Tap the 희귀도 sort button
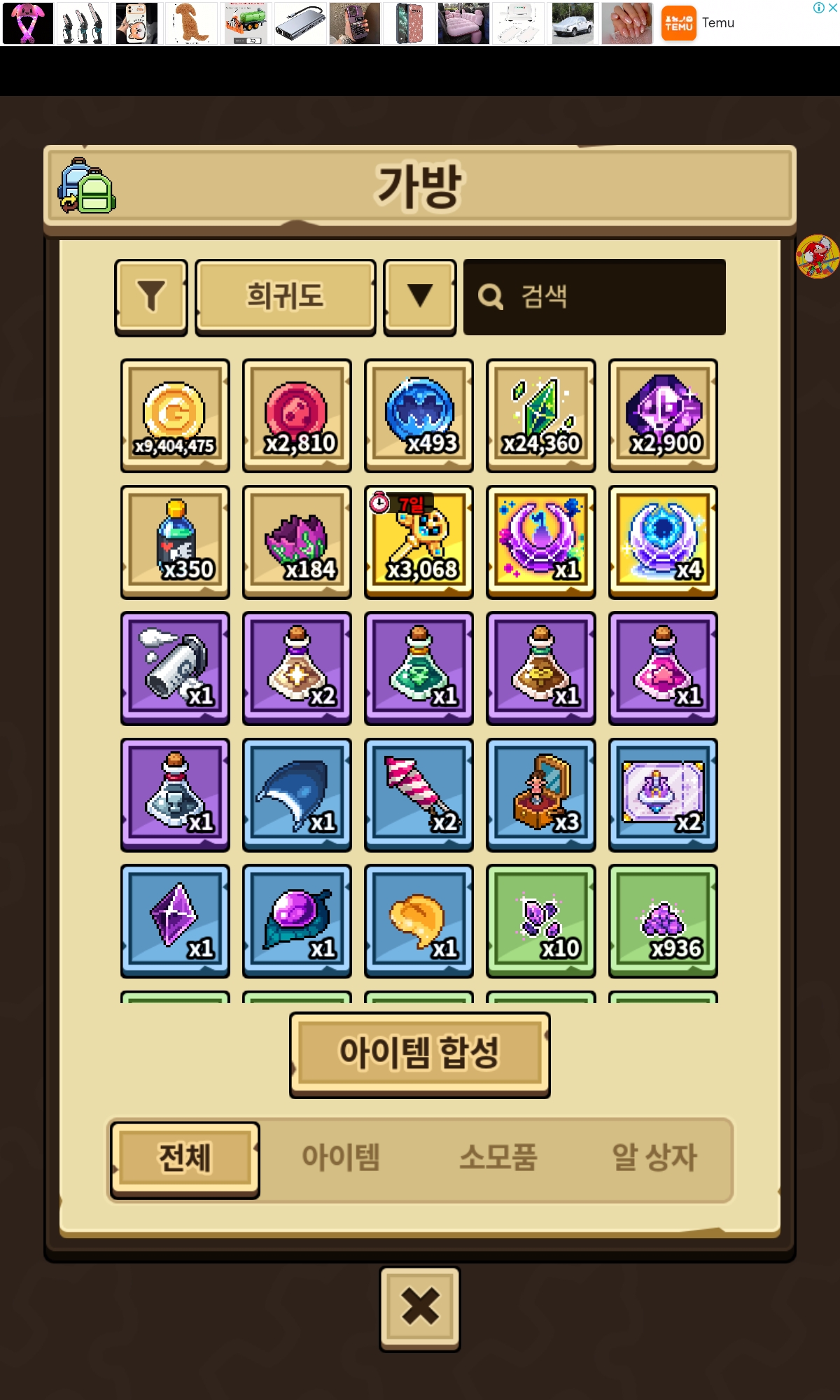 point(285,296)
